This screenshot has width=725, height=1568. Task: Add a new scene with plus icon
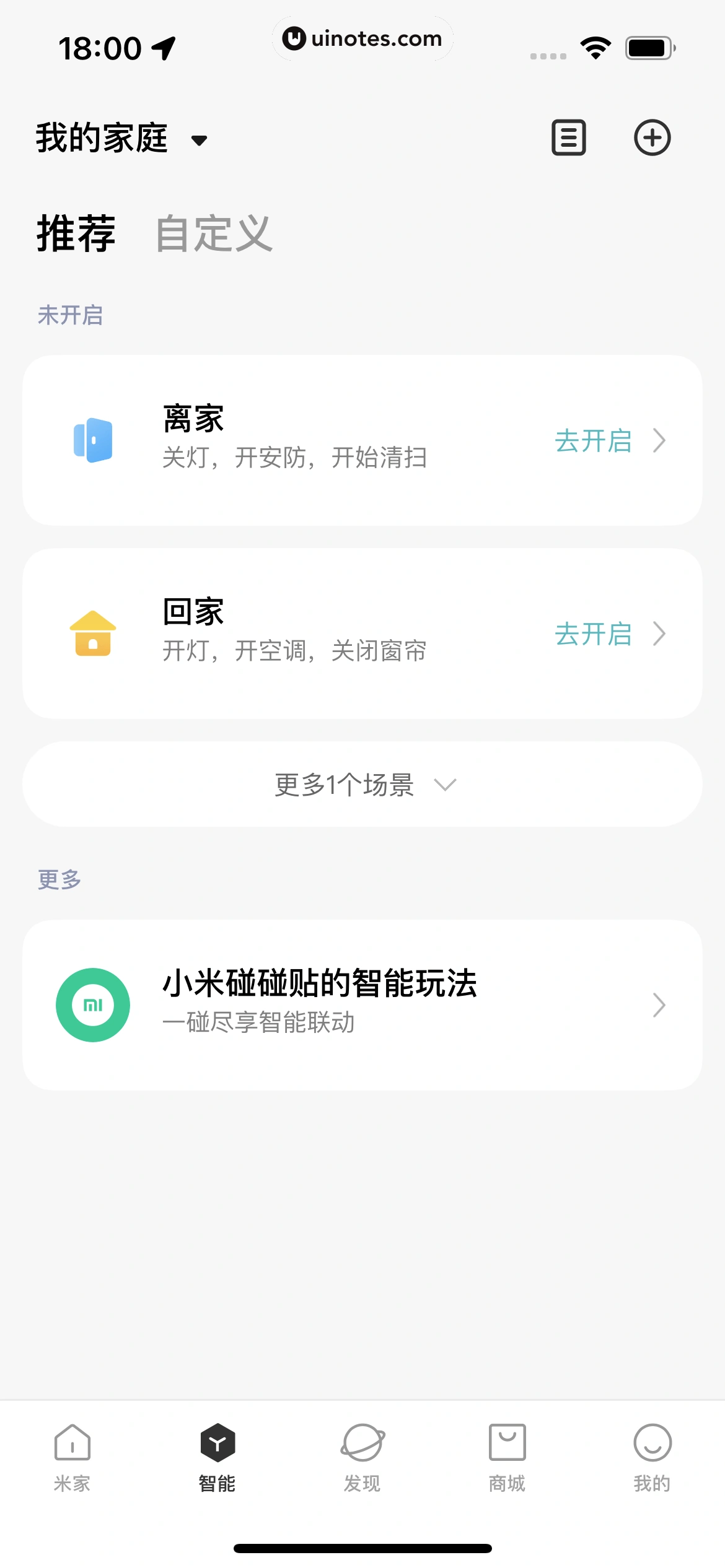pyautogui.click(x=652, y=137)
